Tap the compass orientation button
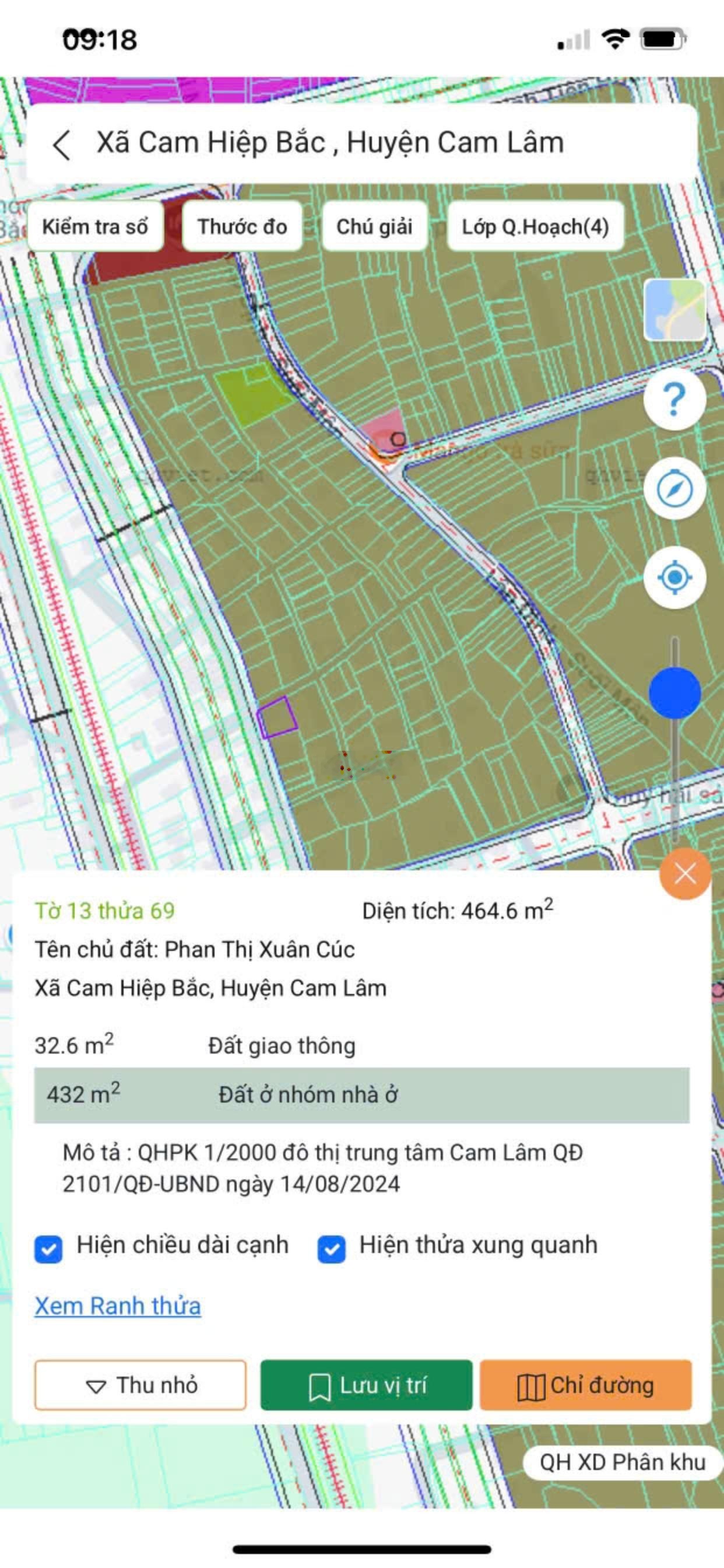 click(674, 489)
